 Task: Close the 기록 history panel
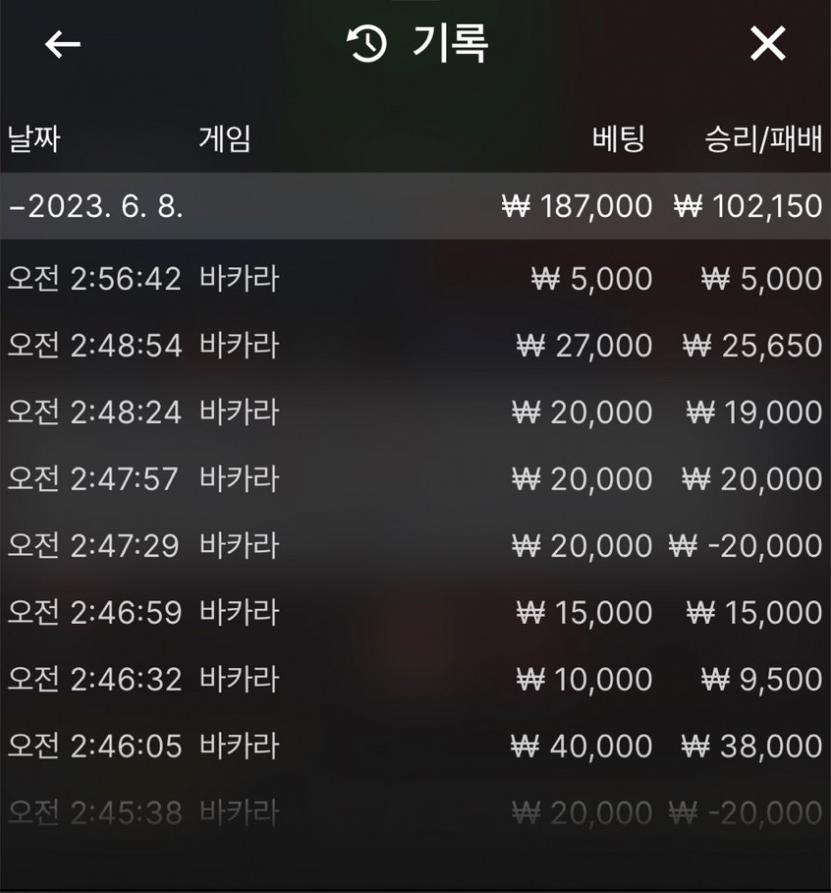(x=768, y=44)
